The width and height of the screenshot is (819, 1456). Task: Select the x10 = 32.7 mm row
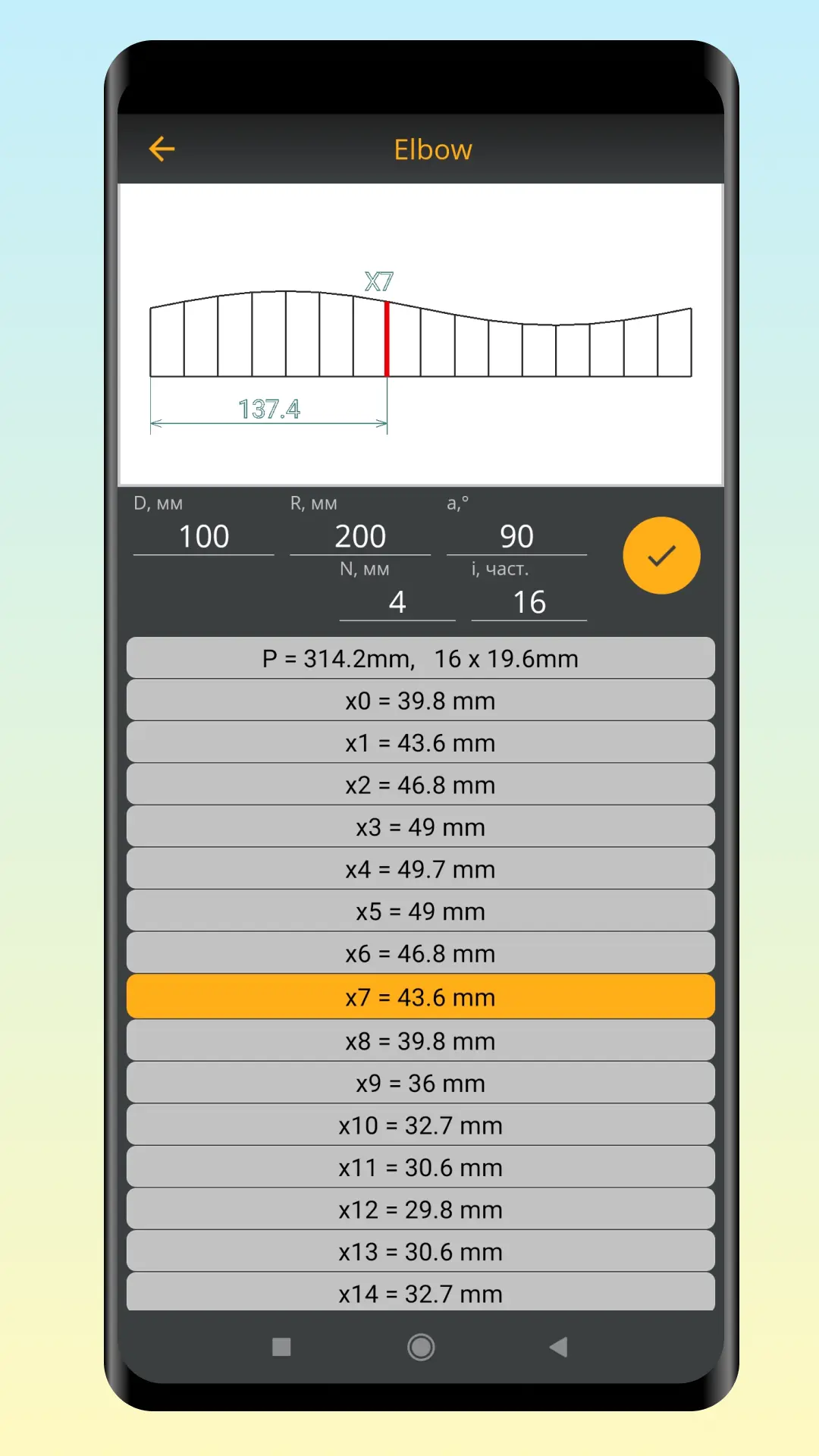(421, 1125)
